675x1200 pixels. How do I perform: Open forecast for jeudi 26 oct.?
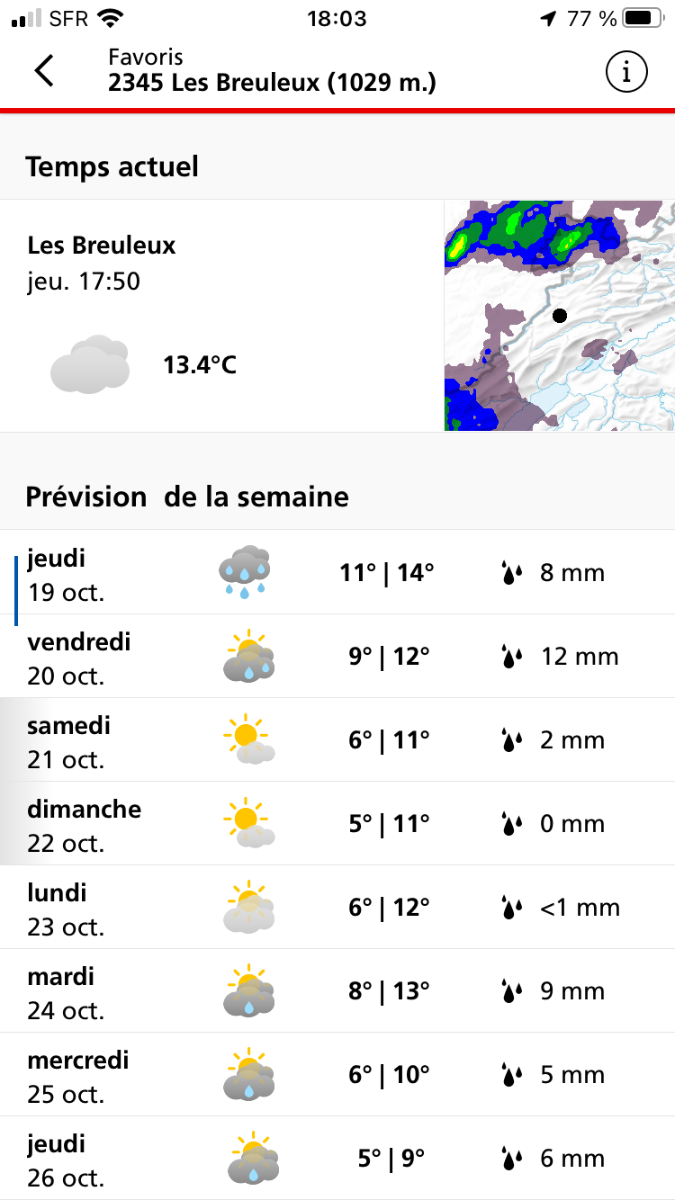tap(337, 1159)
